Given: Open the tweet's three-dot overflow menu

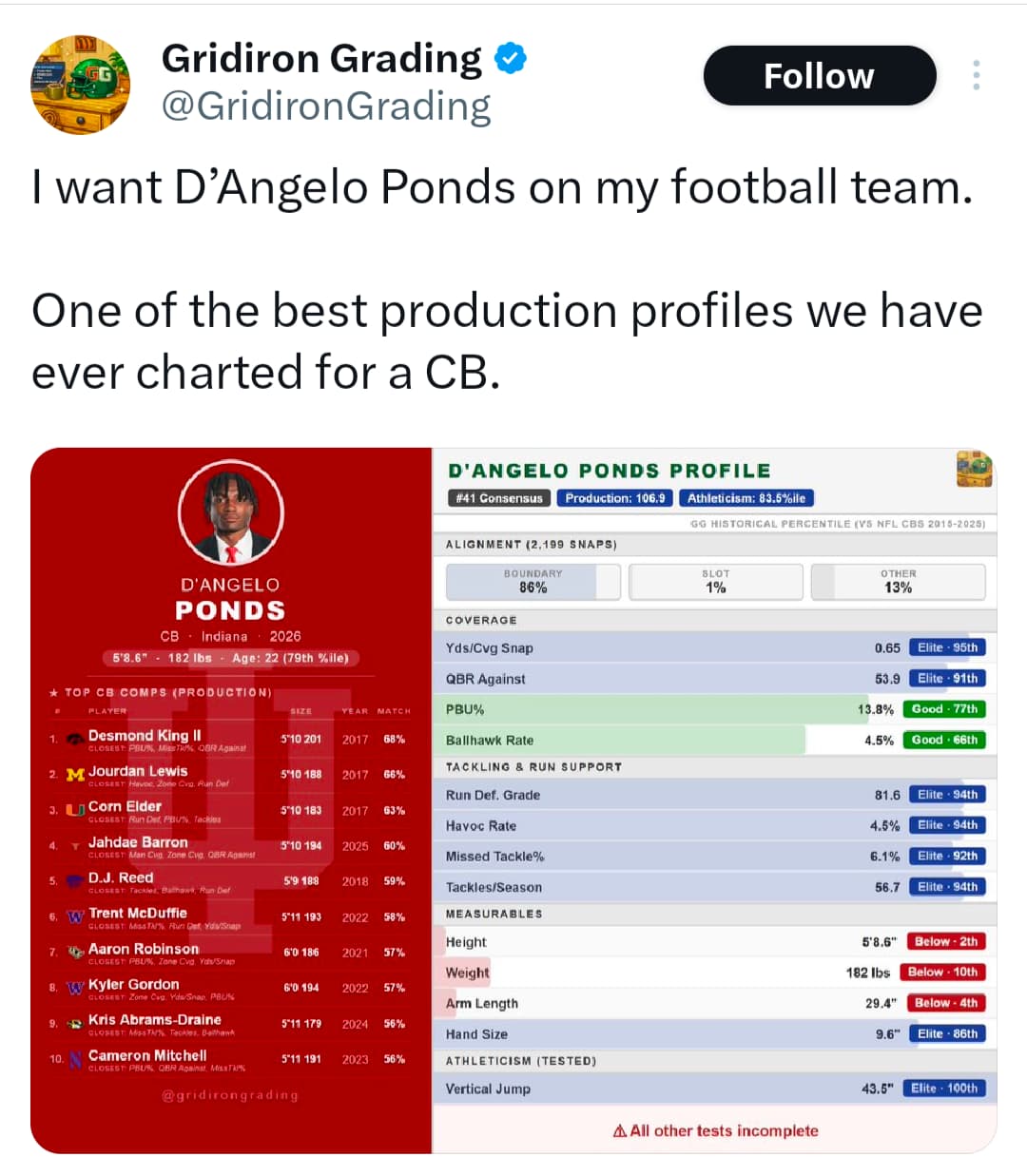Looking at the screenshot, I should point(976,76).
